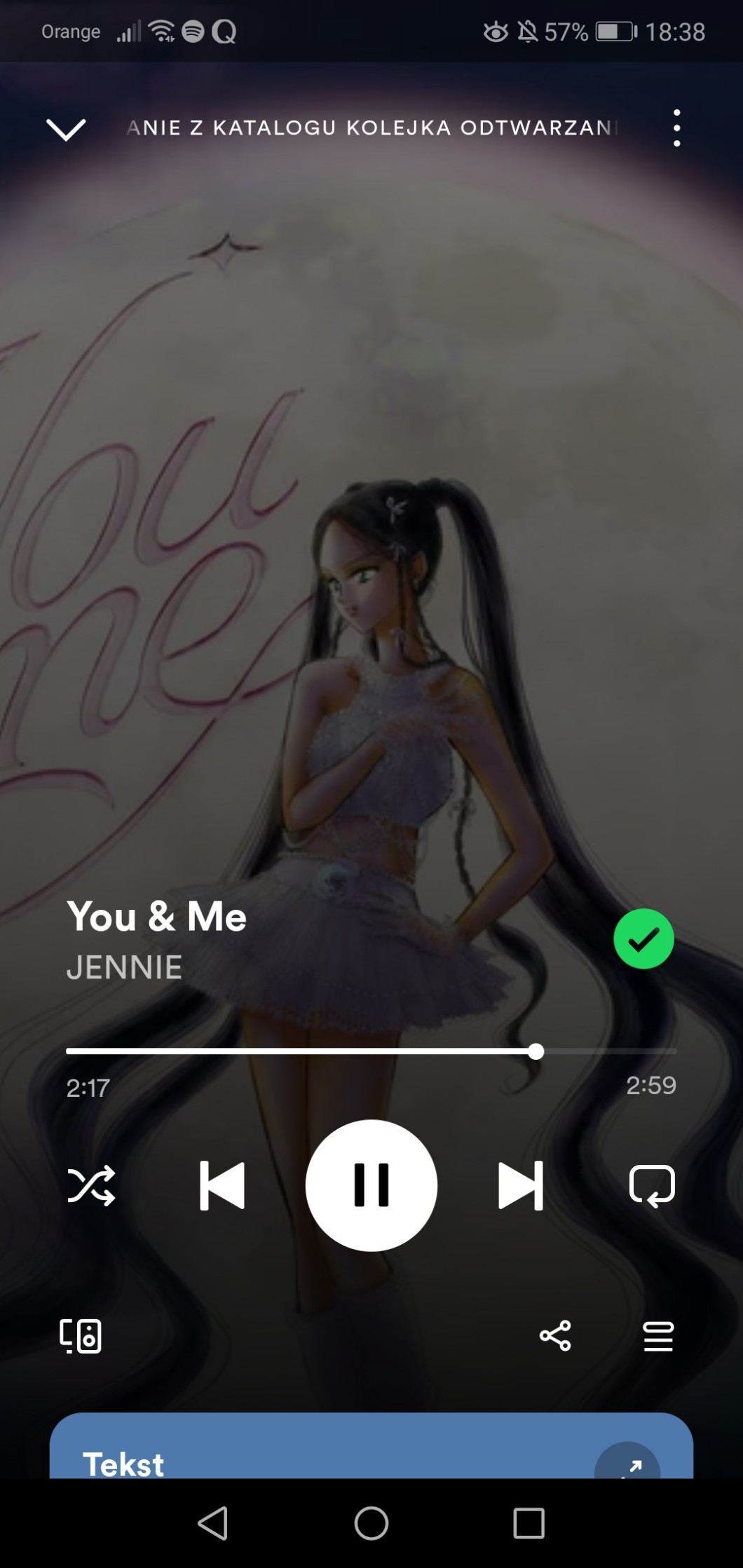Open JENNIE artist page
The width and height of the screenshot is (743, 1568).
[124, 967]
